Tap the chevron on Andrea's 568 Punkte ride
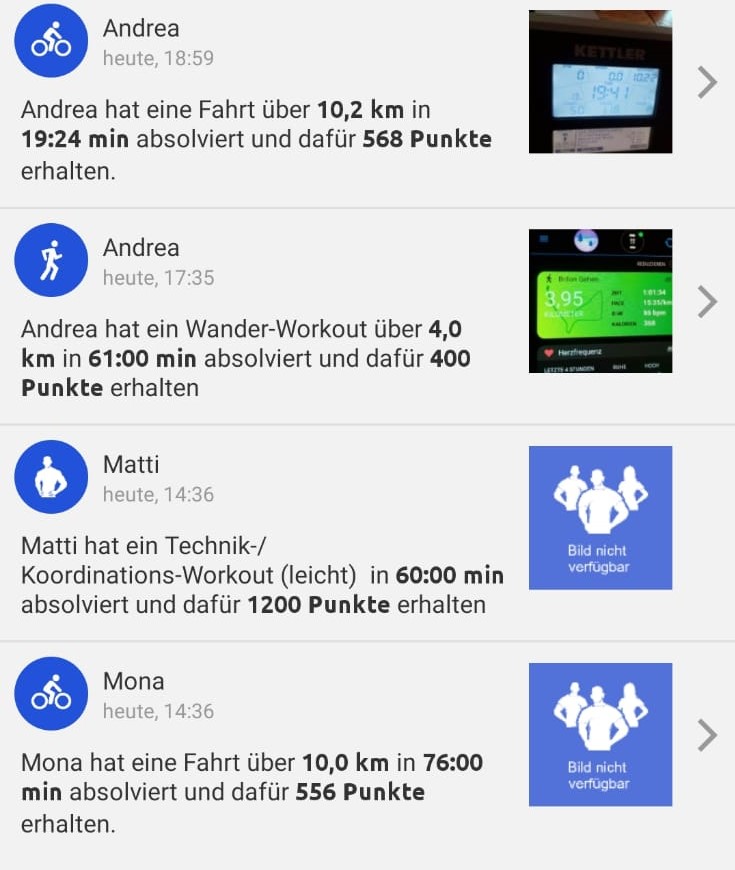 tap(707, 82)
